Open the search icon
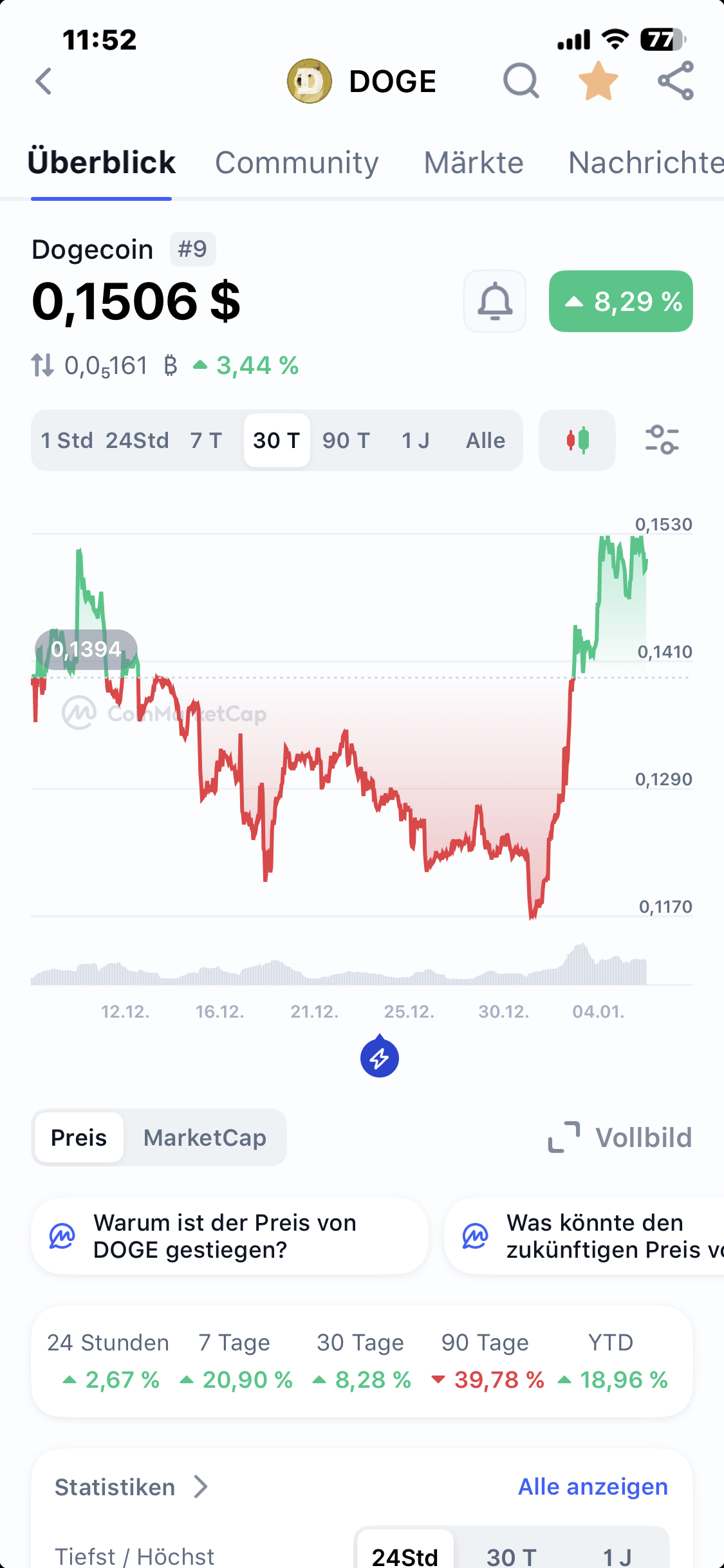This screenshot has width=724, height=1568. 520,80
